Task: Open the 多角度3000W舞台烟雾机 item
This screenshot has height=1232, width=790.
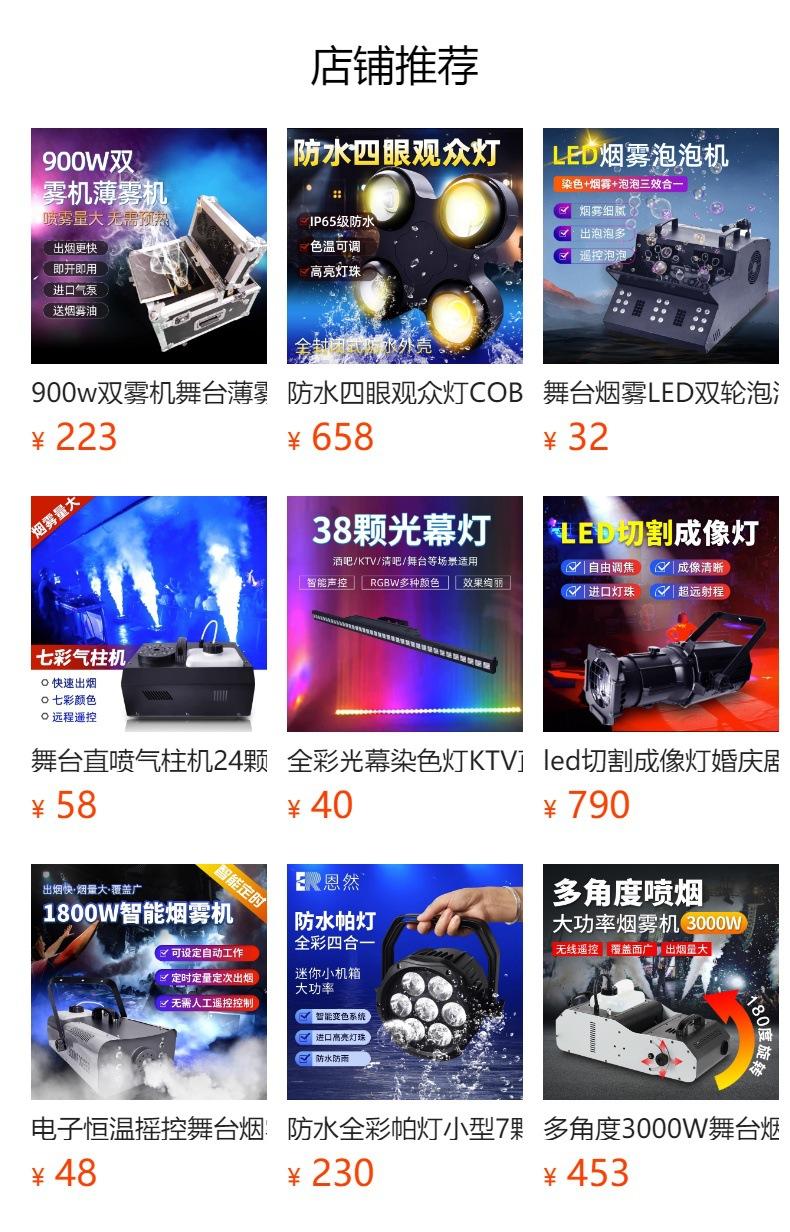Action: tap(661, 982)
